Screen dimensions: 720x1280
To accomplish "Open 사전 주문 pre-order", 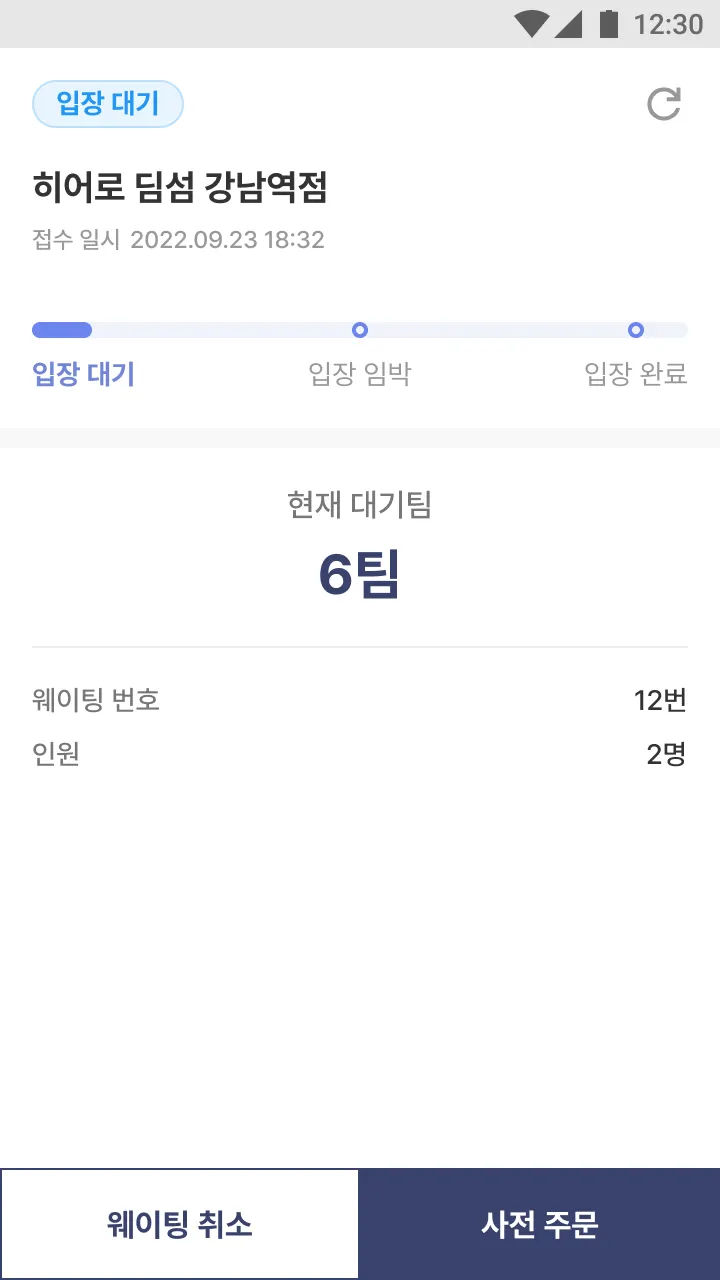I will (x=540, y=1224).
